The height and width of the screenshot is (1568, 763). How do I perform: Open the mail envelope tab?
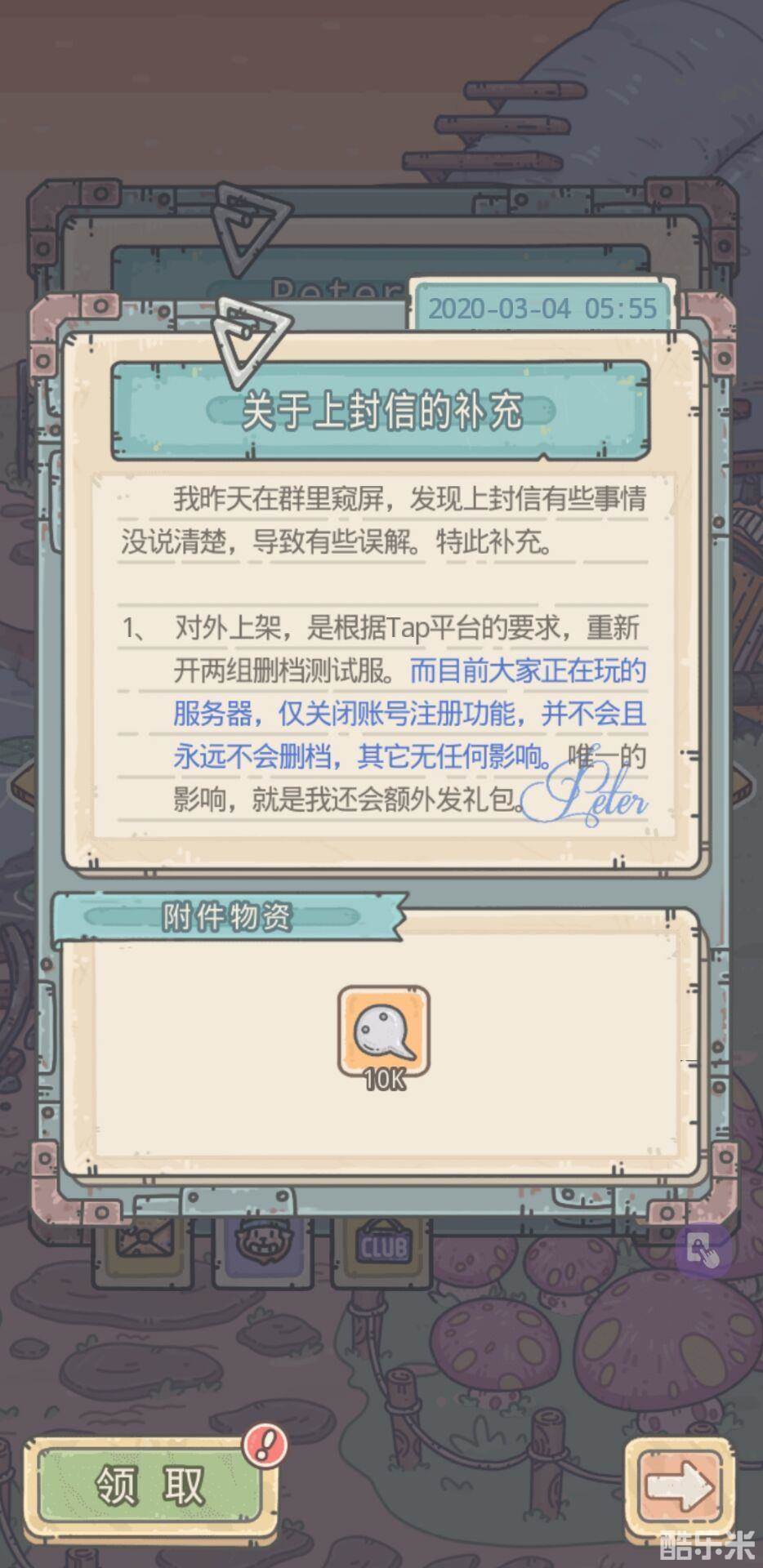point(143,1243)
